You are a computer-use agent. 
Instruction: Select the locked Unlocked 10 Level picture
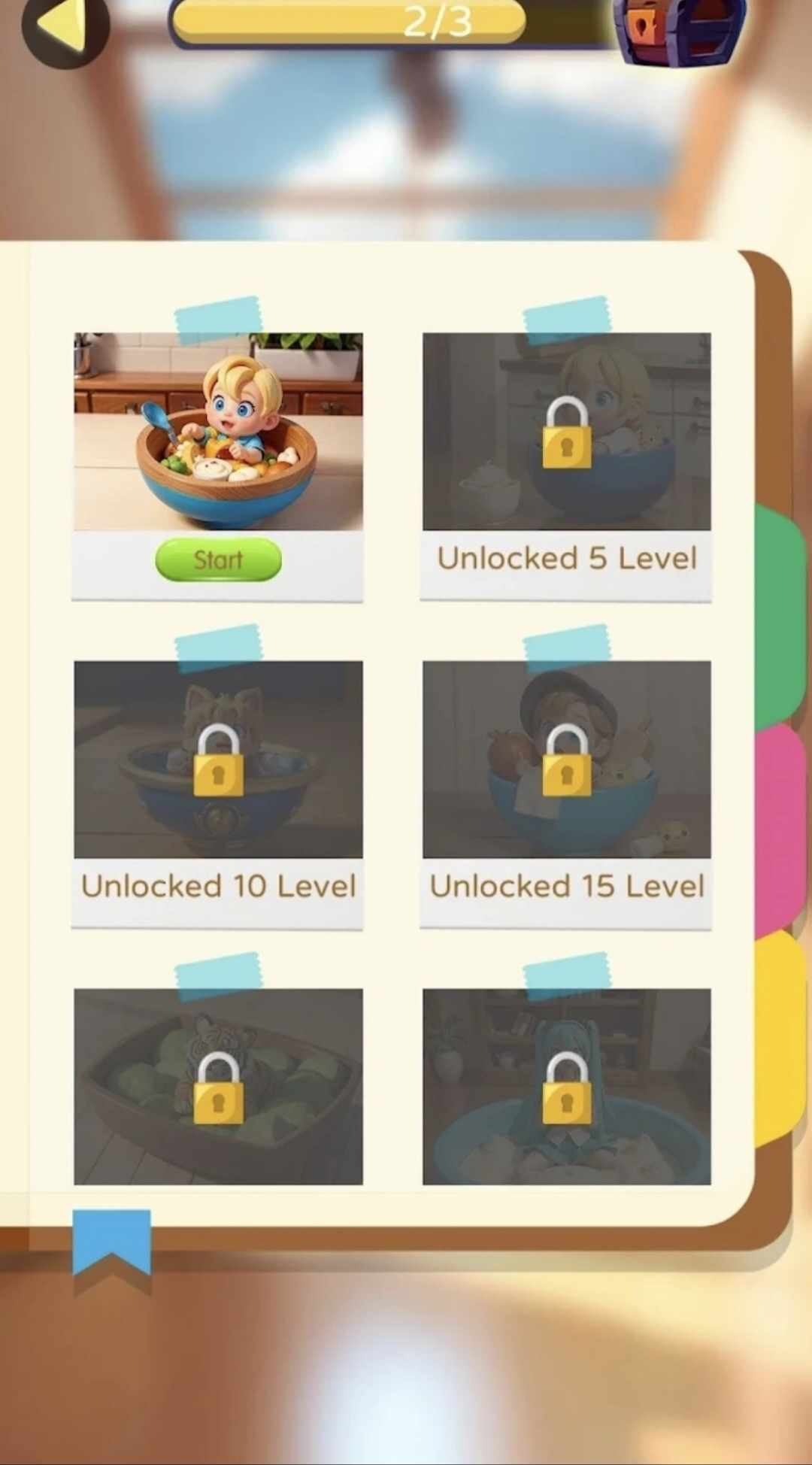[x=218, y=760]
